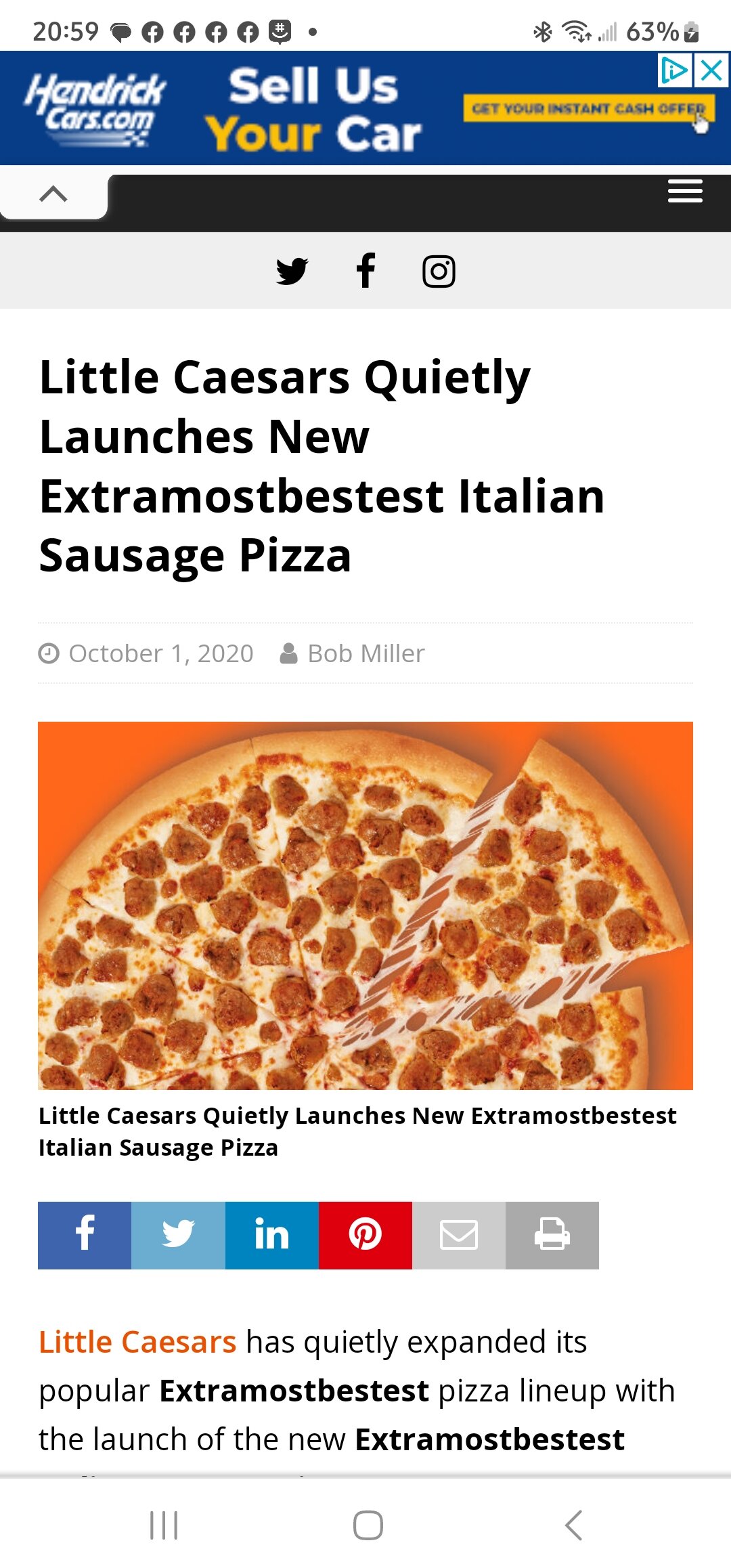731x1568 pixels.
Task: Print this article
Action: pyautogui.click(x=552, y=1235)
